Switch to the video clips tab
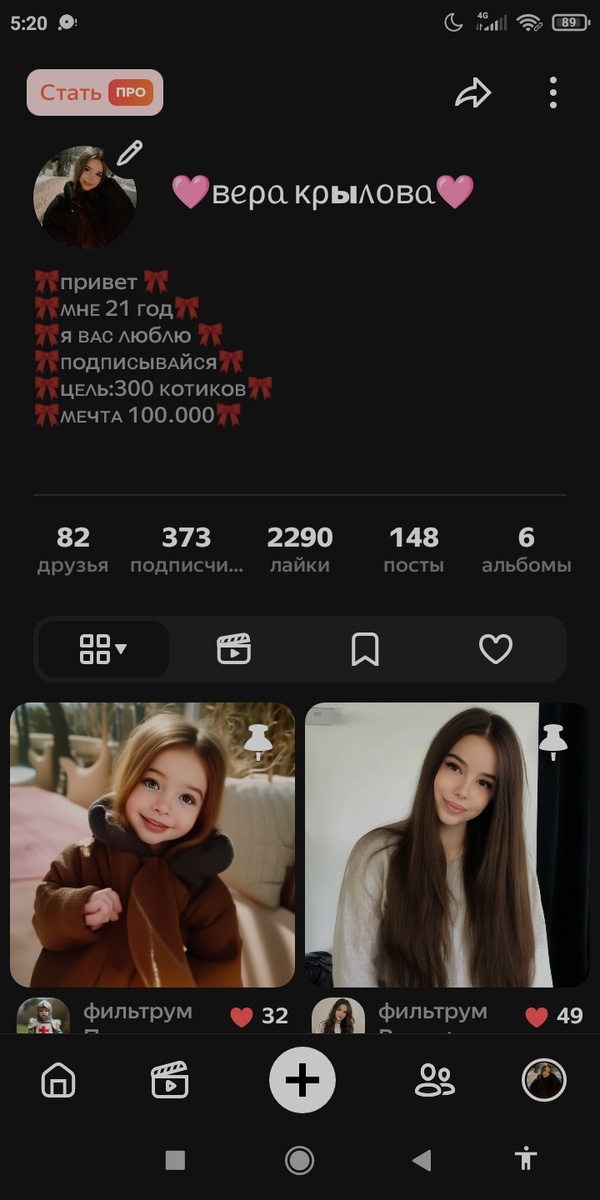Screen dimensions: 600x1200 click(x=234, y=649)
